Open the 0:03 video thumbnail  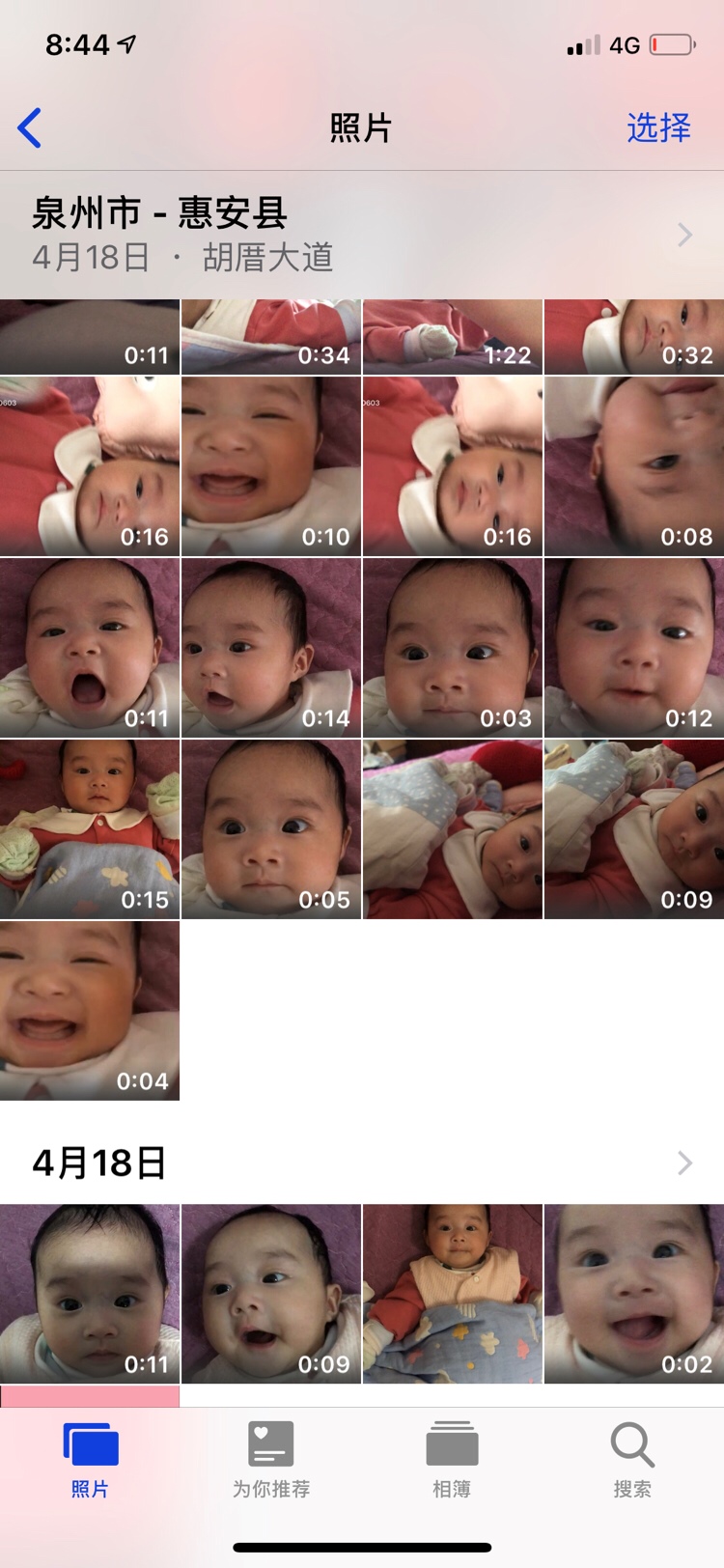pos(452,648)
